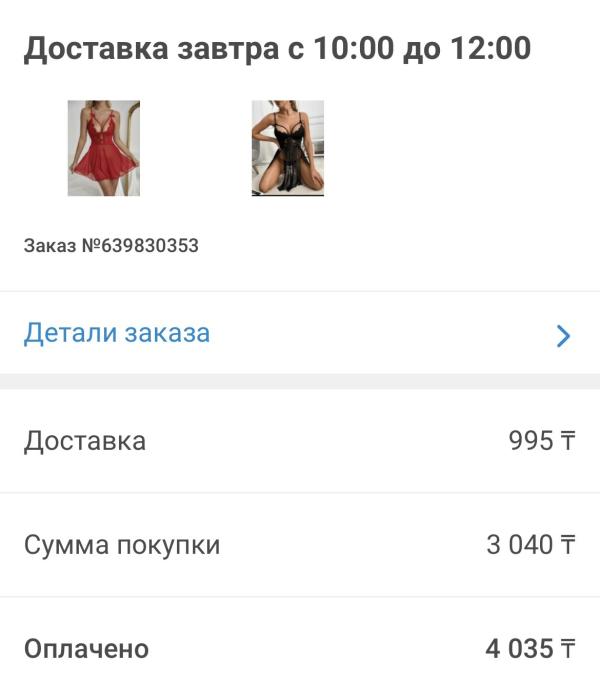The height and width of the screenshot is (685, 600).
Task: Open Детали заказа row
Action: point(299,334)
